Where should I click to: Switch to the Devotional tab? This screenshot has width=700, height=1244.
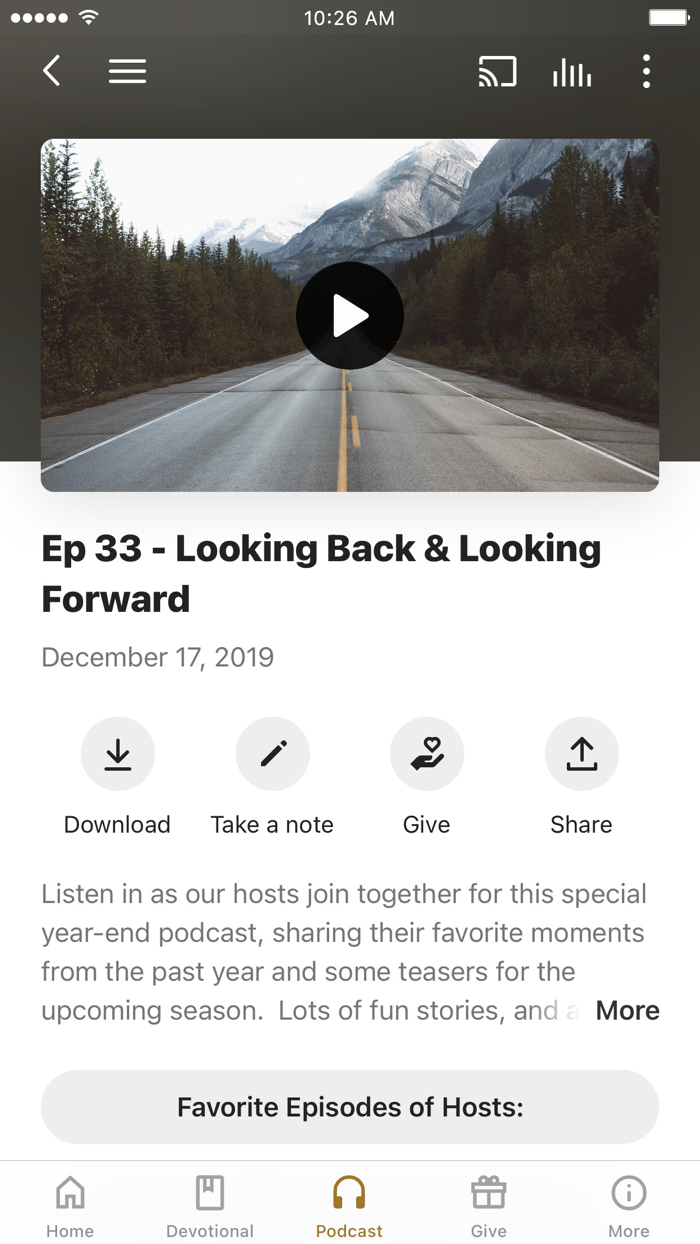[210, 1205]
